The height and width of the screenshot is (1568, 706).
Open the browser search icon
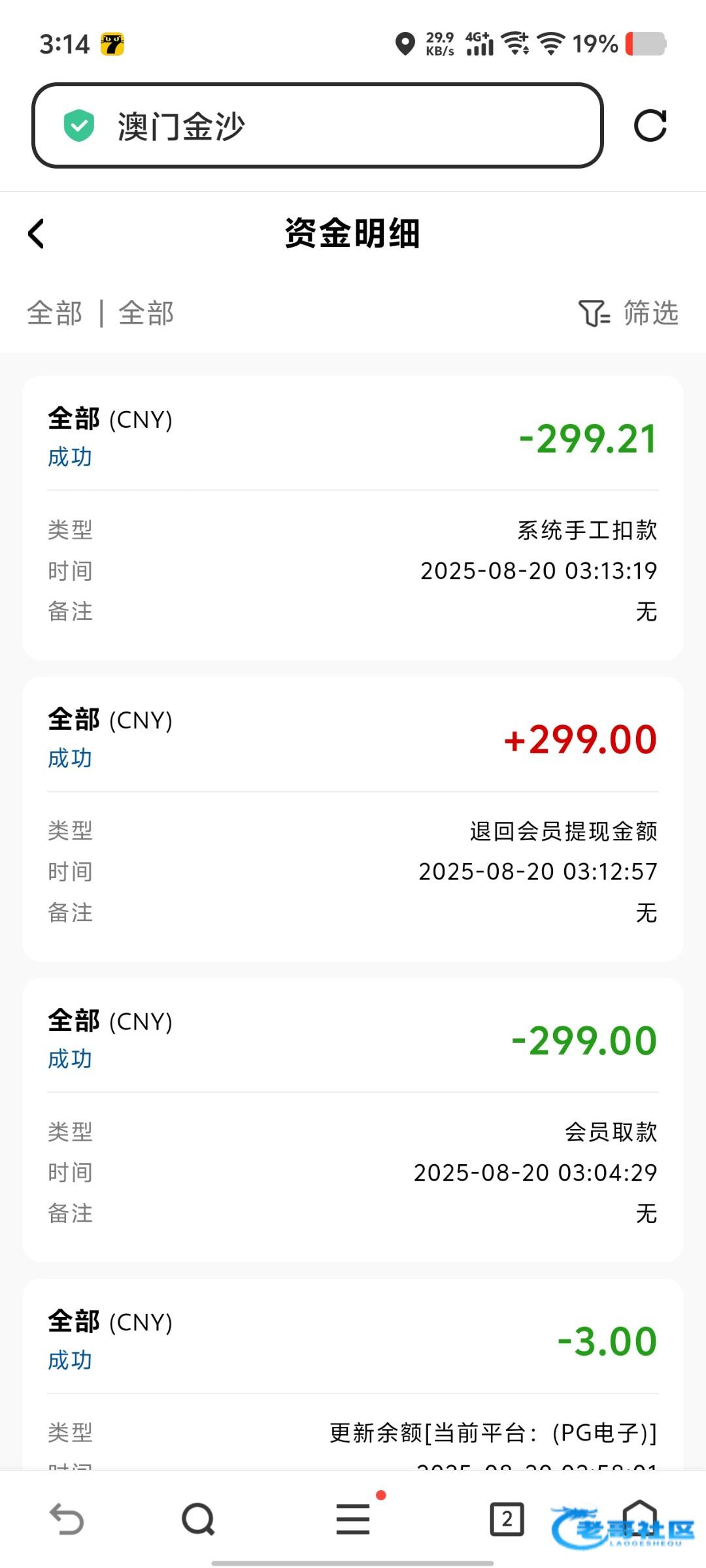[198, 1519]
